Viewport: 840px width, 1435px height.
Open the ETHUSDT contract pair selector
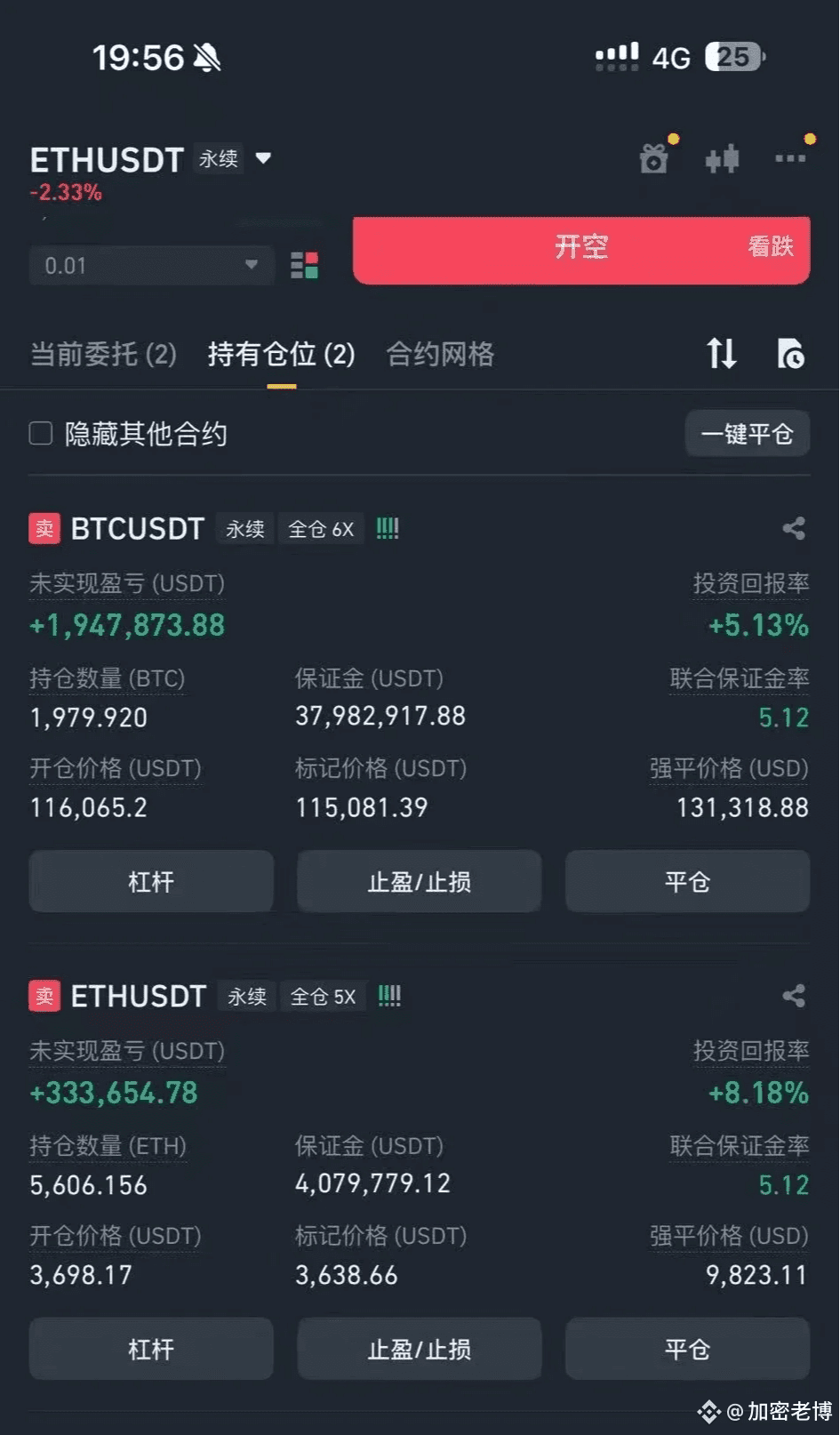click(151, 160)
